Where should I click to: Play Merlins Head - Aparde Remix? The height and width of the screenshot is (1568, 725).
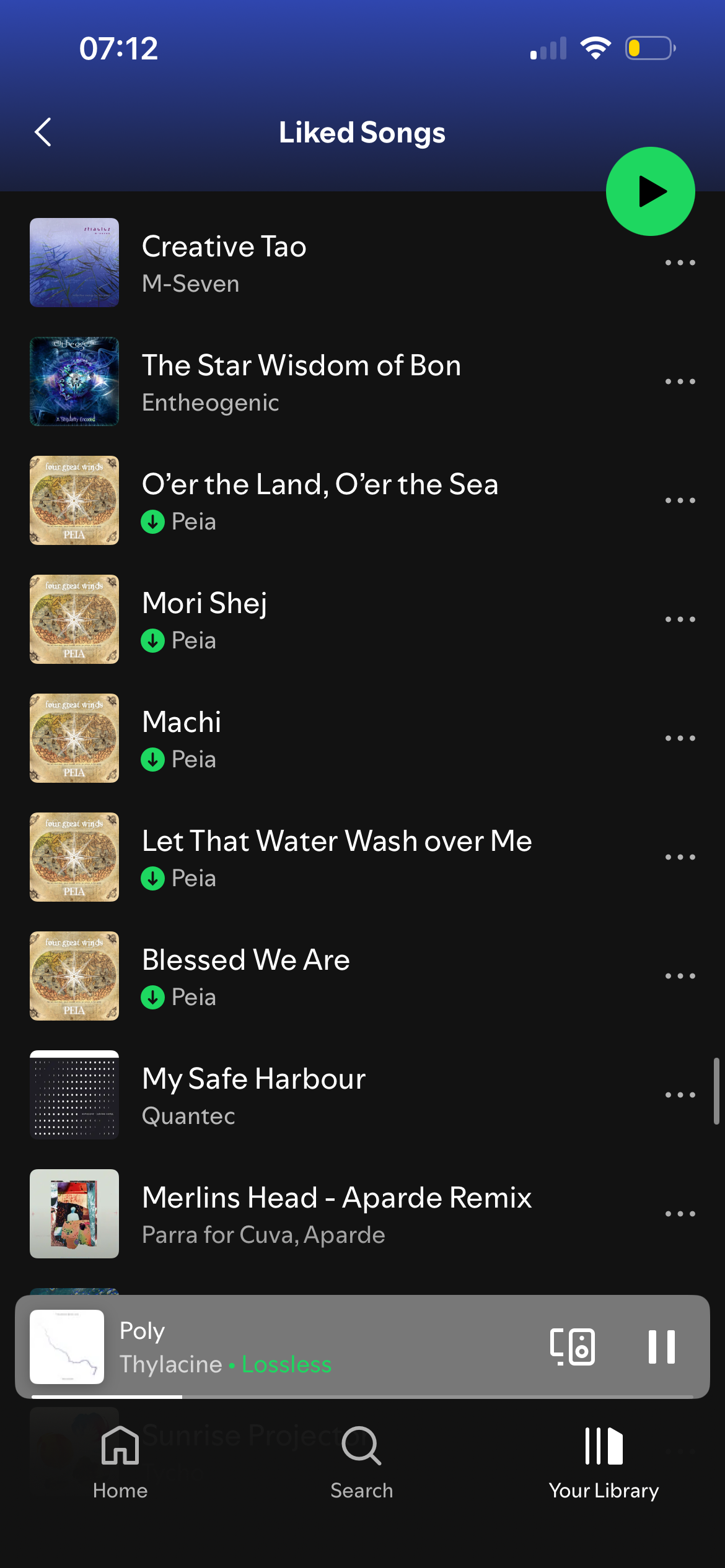[x=336, y=1214]
